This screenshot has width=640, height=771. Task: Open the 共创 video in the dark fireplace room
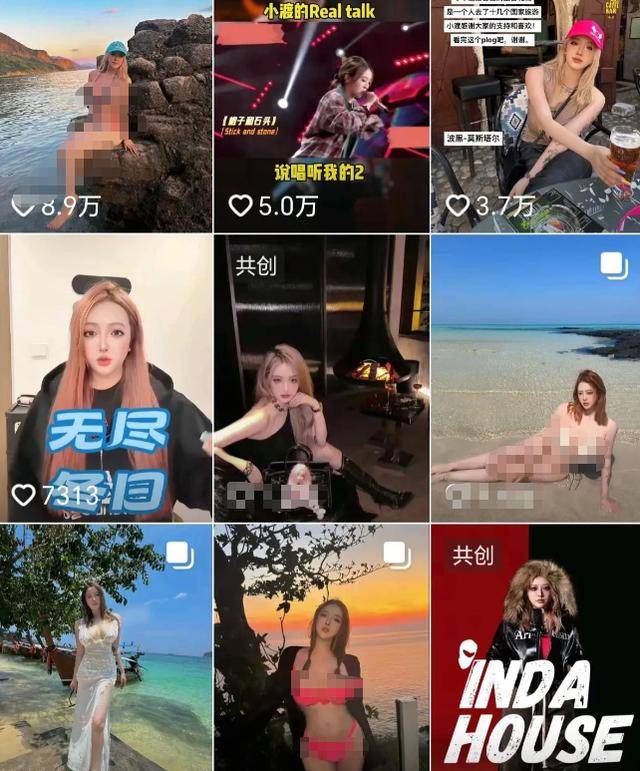[x=321, y=378]
